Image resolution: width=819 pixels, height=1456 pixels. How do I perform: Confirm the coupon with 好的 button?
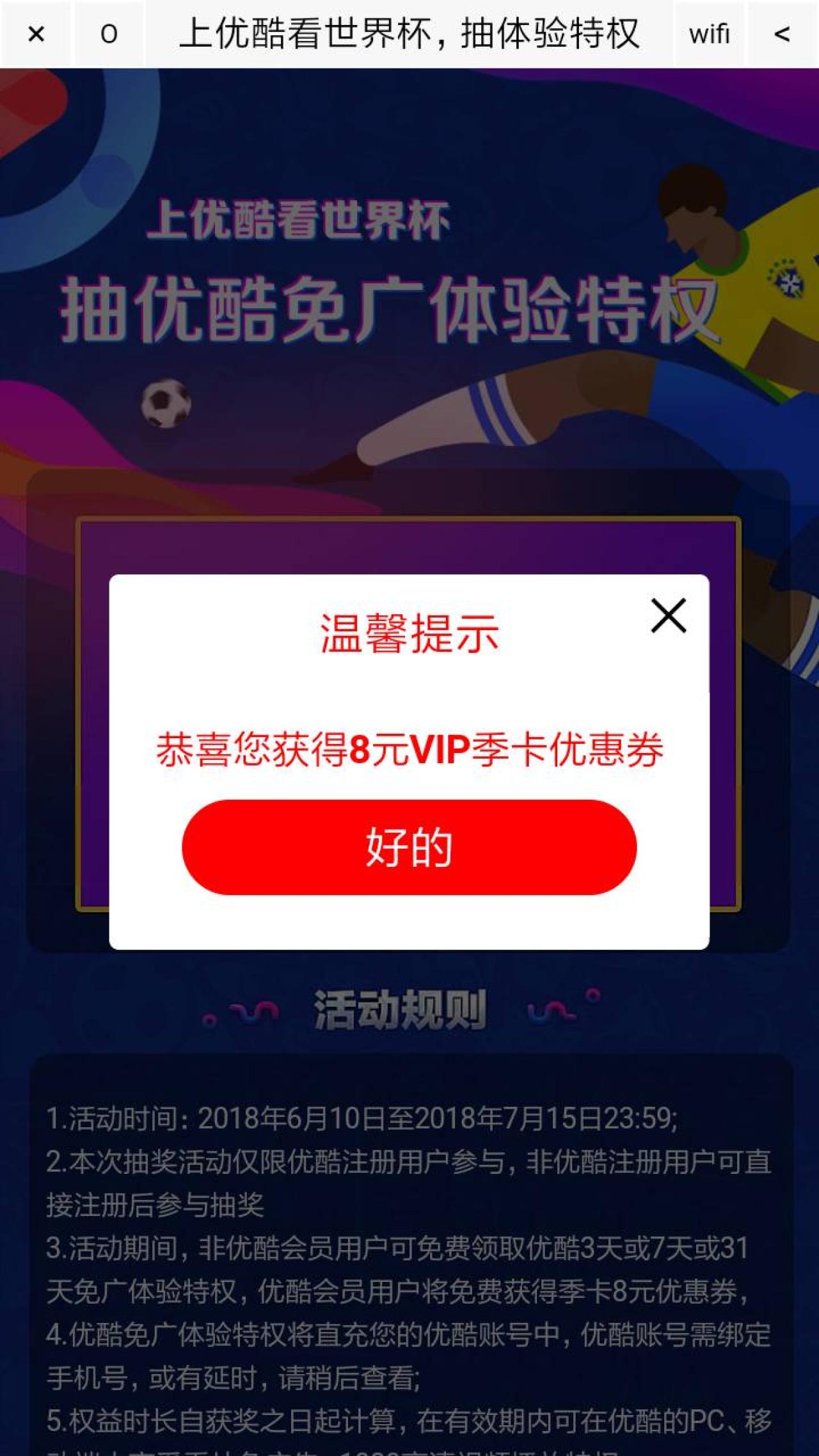pyautogui.click(x=409, y=847)
